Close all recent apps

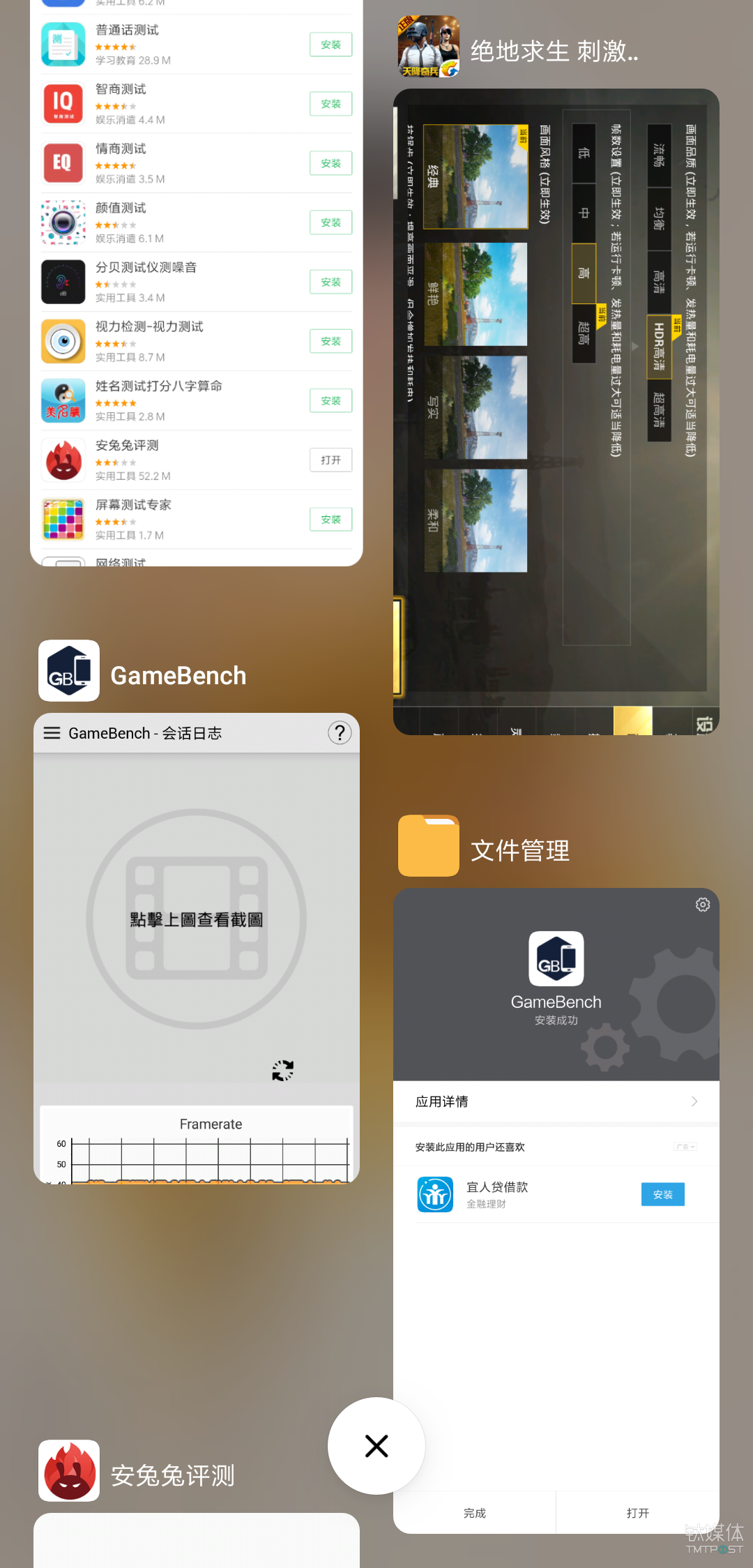point(376,1446)
